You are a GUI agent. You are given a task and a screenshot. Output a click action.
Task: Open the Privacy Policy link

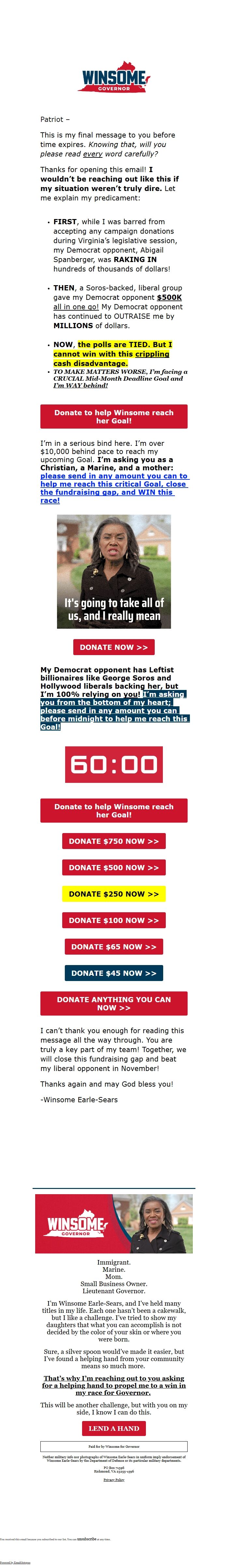coord(114,1479)
